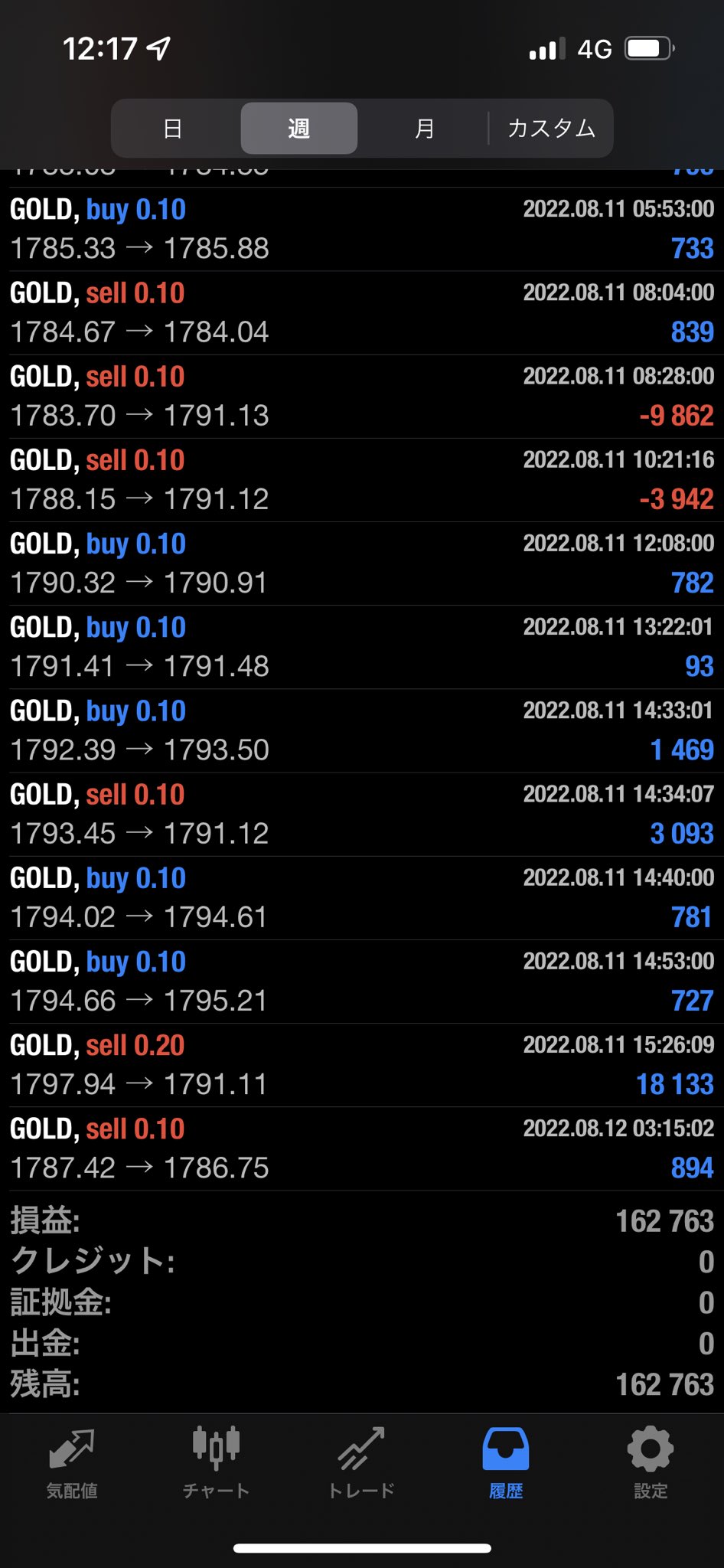Viewport: 724px width, 1568px height.
Task: Open the GOLD buy trade at 05:53:00
Action: (362, 229)
